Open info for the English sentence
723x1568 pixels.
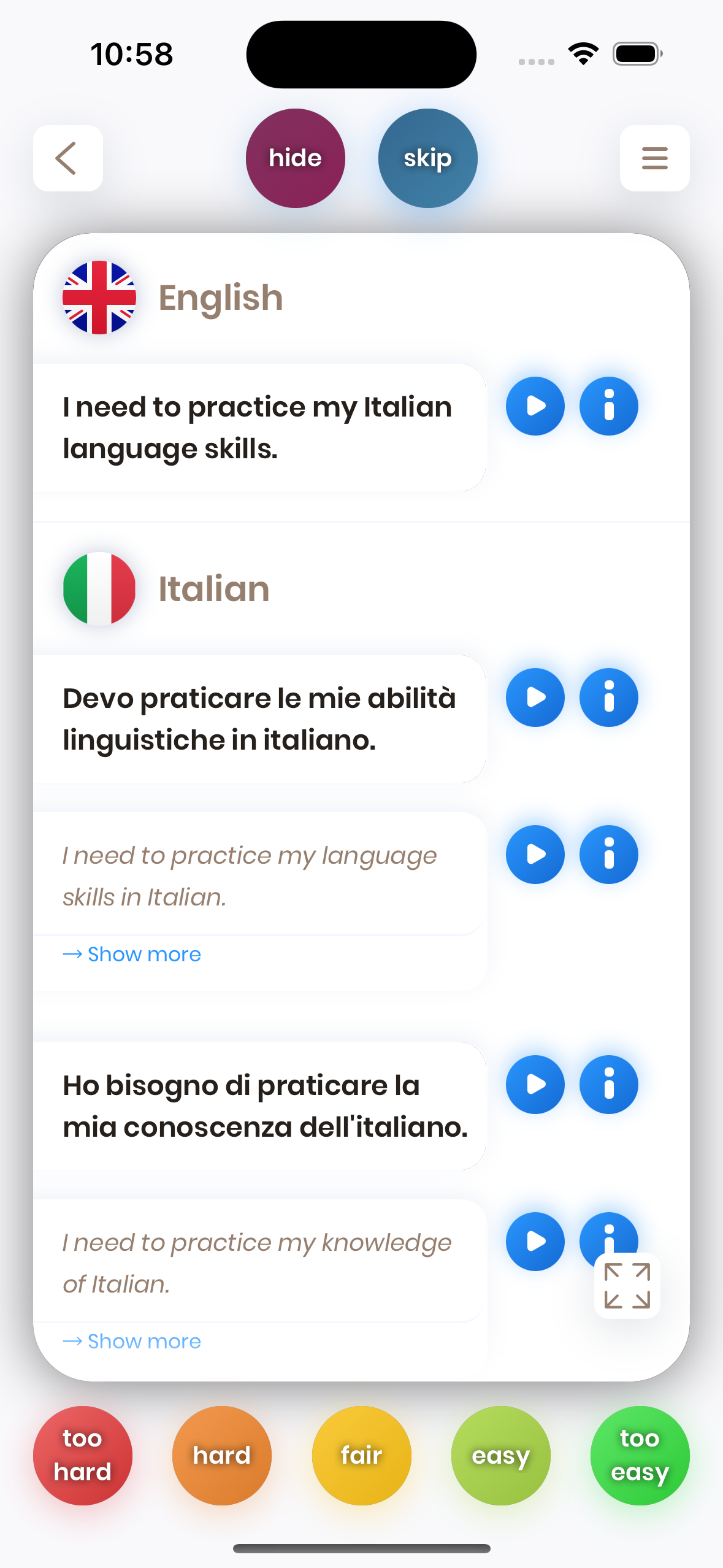(x=608, y=406)
